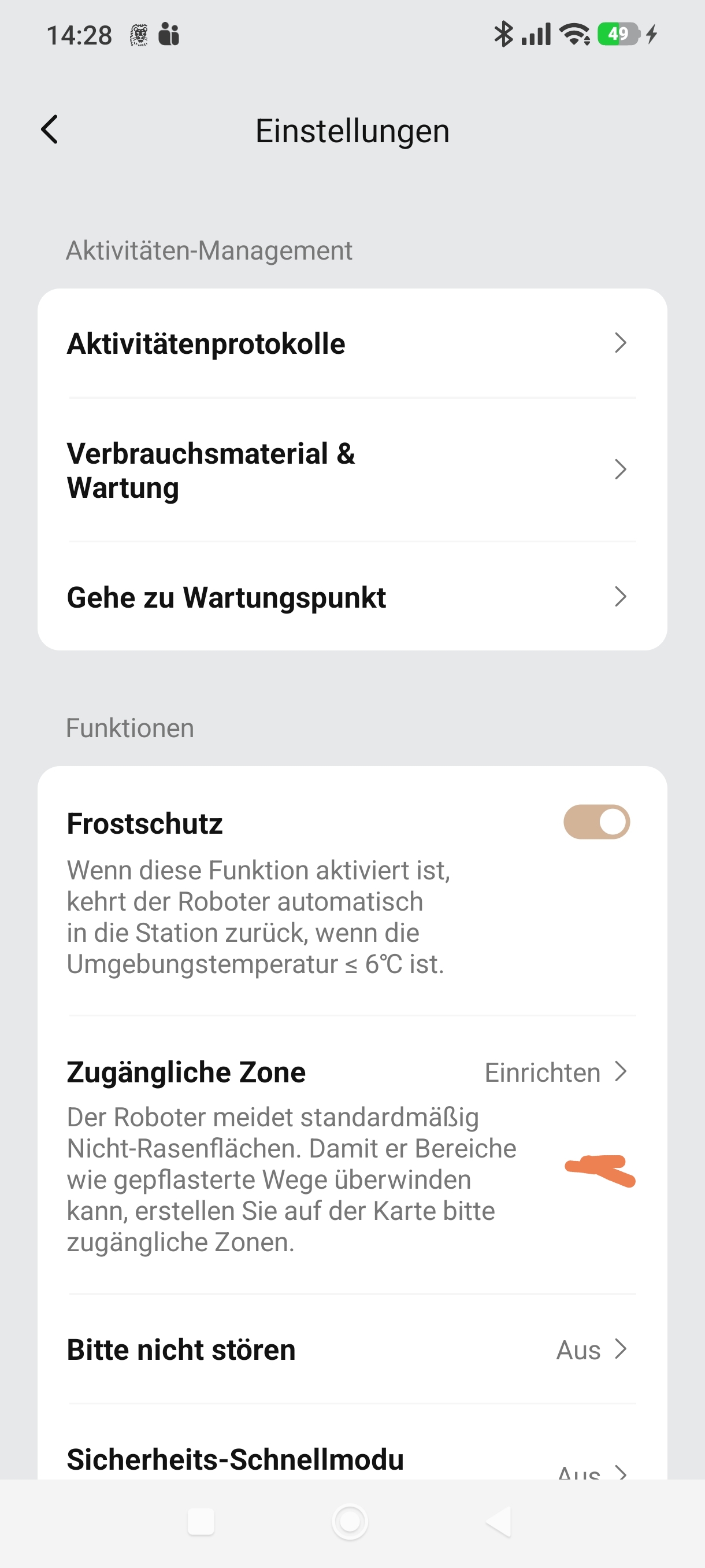
Task: Open recent apps from navigation bar
Action: click(201, 1522)
